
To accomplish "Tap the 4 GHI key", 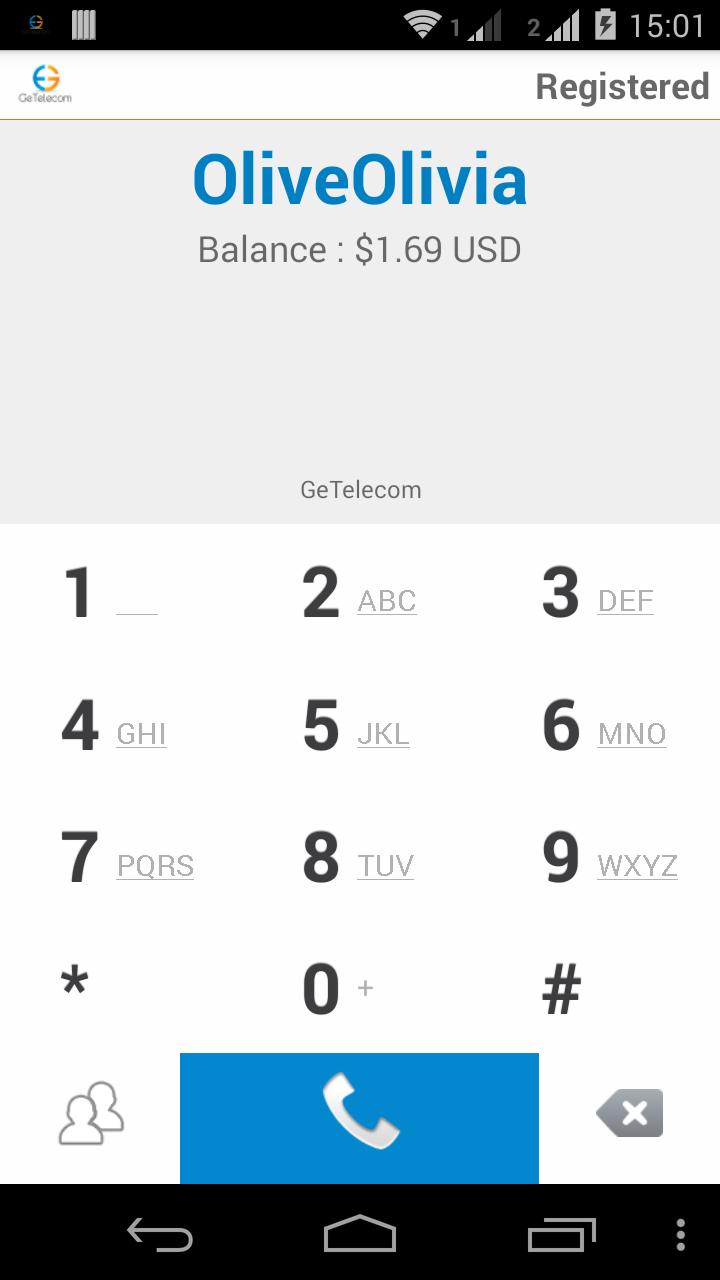I will [112, 726].
